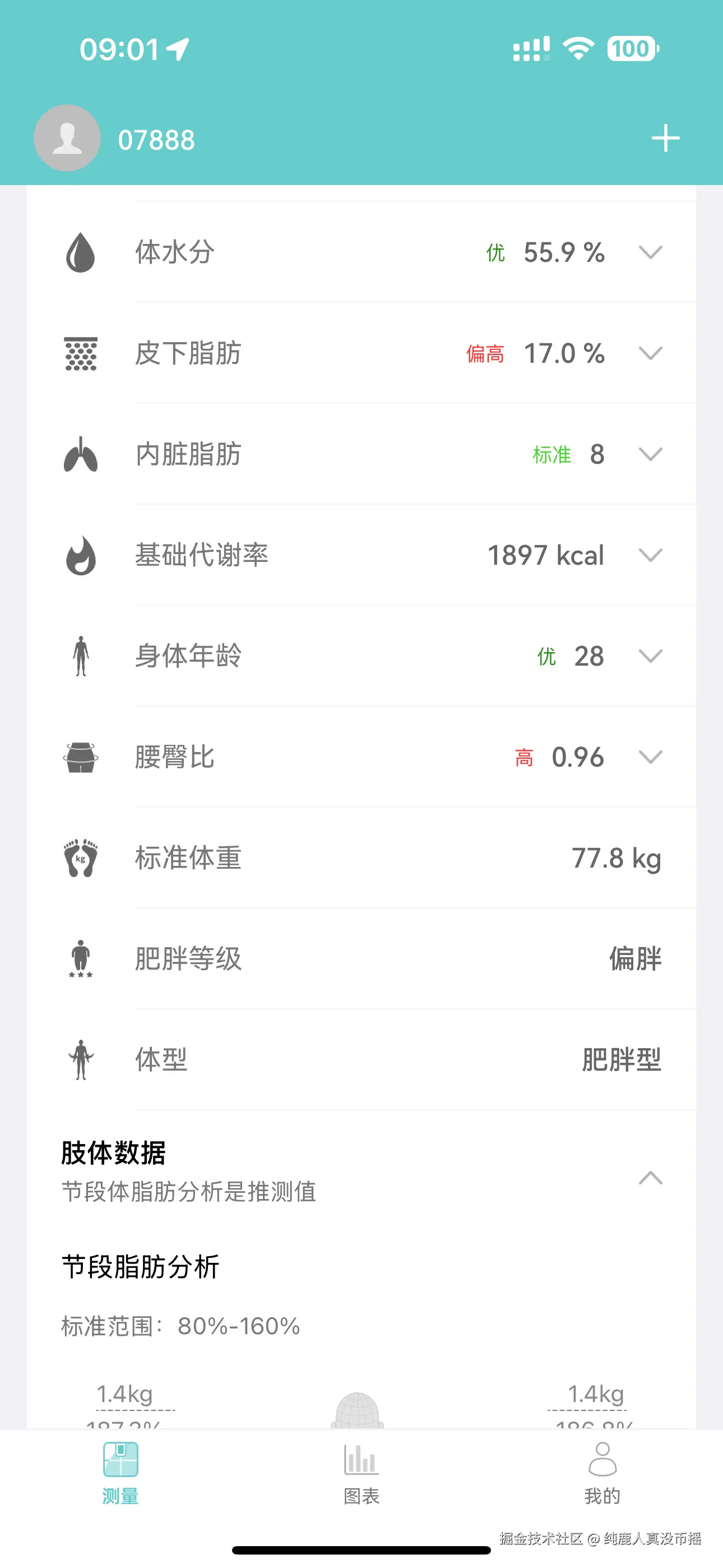
Task: Open the 我的 tab
Action: click(x=602, y=1470)
